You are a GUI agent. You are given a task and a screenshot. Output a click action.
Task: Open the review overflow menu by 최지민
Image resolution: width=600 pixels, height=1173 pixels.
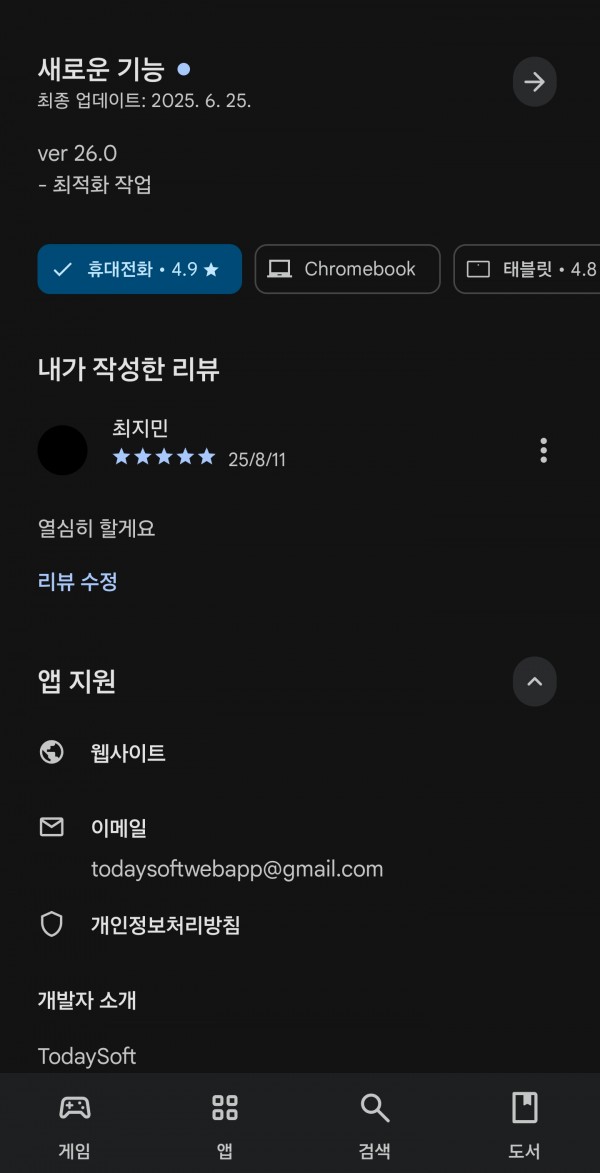click(x=543, y=450)
